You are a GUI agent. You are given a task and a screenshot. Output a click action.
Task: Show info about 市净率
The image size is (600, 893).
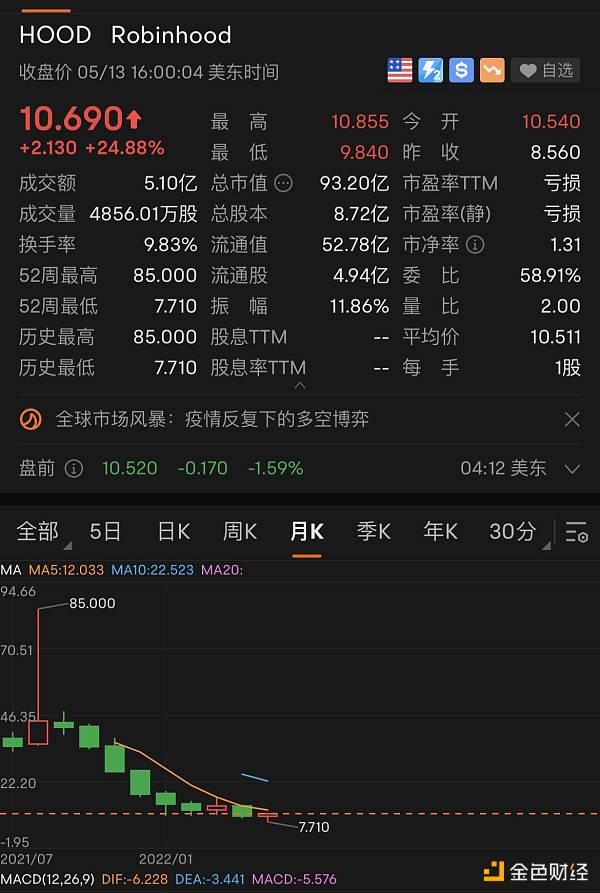click(x=476, y=245)
